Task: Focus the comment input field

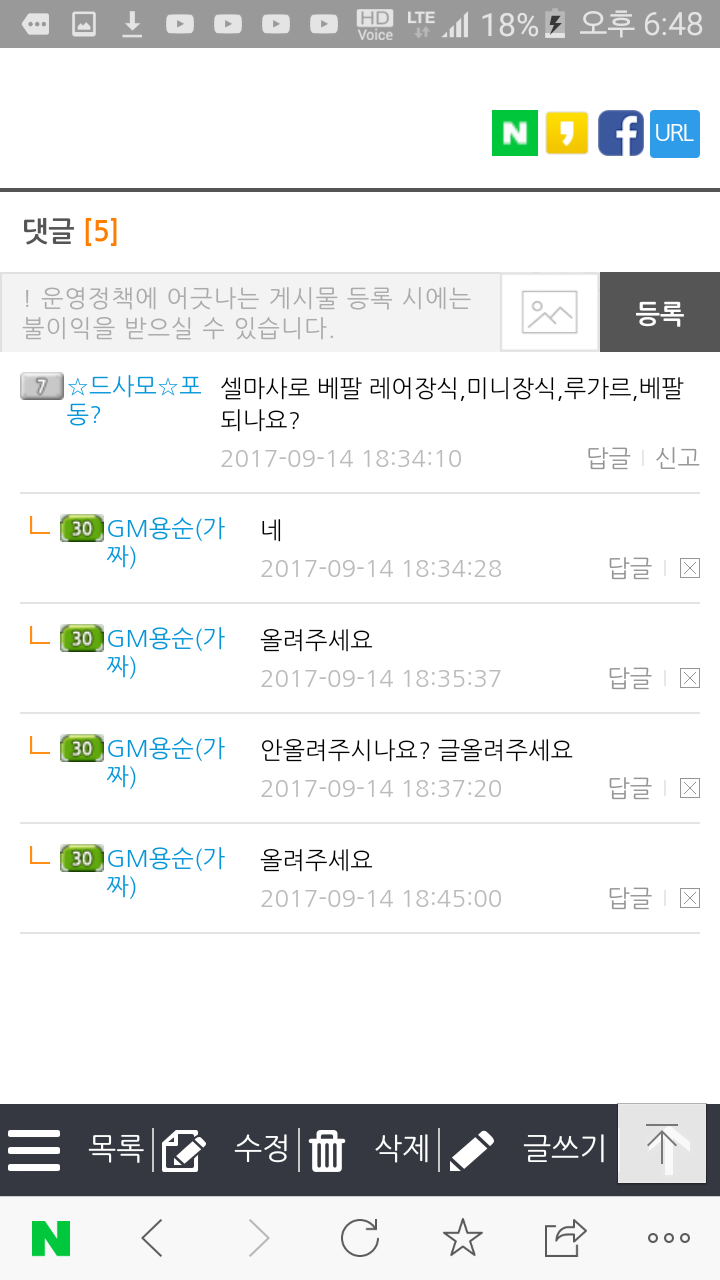Action: coord(250,312)
